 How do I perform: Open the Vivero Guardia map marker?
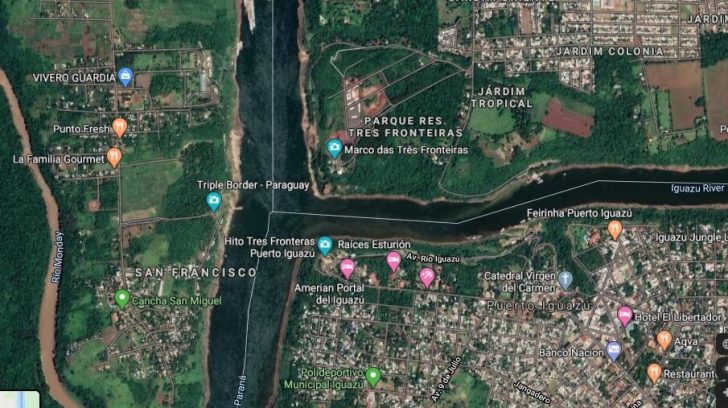tap(125, 76)
